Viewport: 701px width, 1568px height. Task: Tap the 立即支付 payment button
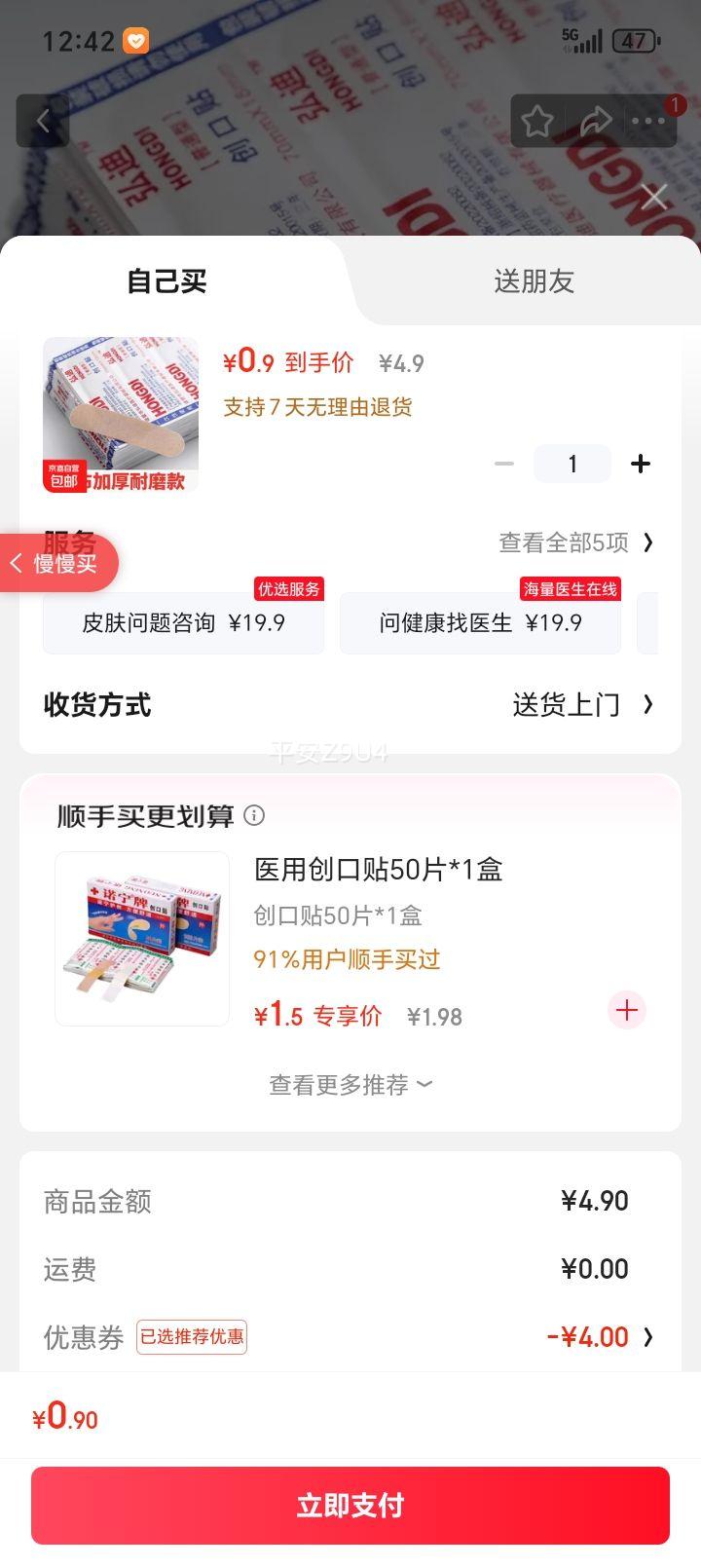click(350, 1506)
